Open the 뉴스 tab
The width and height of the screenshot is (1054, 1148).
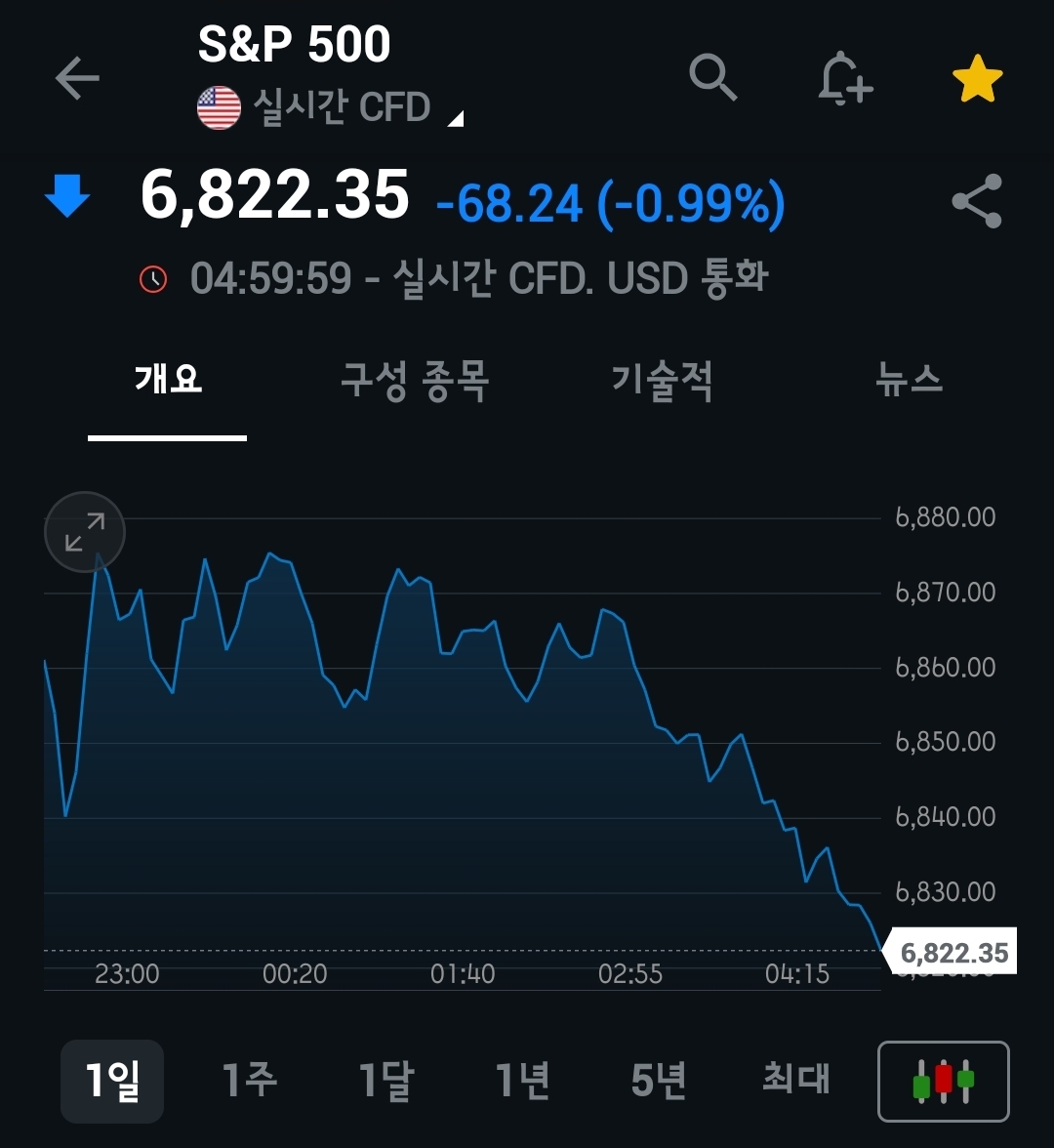[x=910, y=379]
